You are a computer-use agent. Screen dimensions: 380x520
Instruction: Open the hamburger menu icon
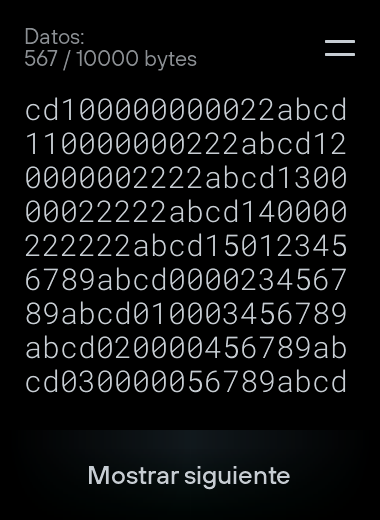point(340,48)
